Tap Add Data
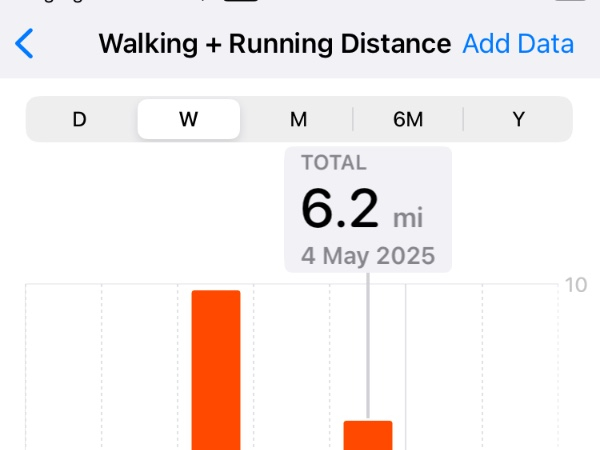The height and width of the screenshot is (450, 600). [518, 44]
